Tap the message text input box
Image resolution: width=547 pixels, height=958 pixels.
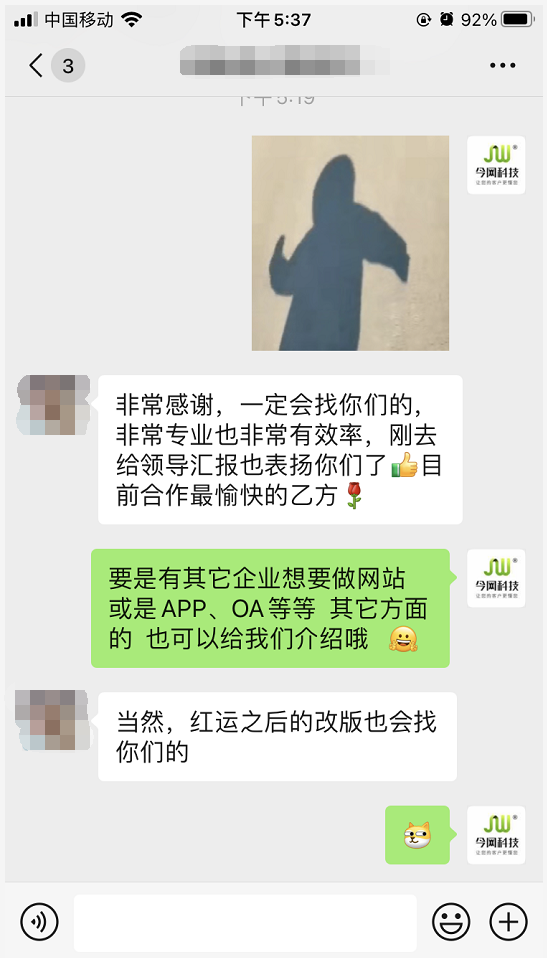[x=245, y=923]
